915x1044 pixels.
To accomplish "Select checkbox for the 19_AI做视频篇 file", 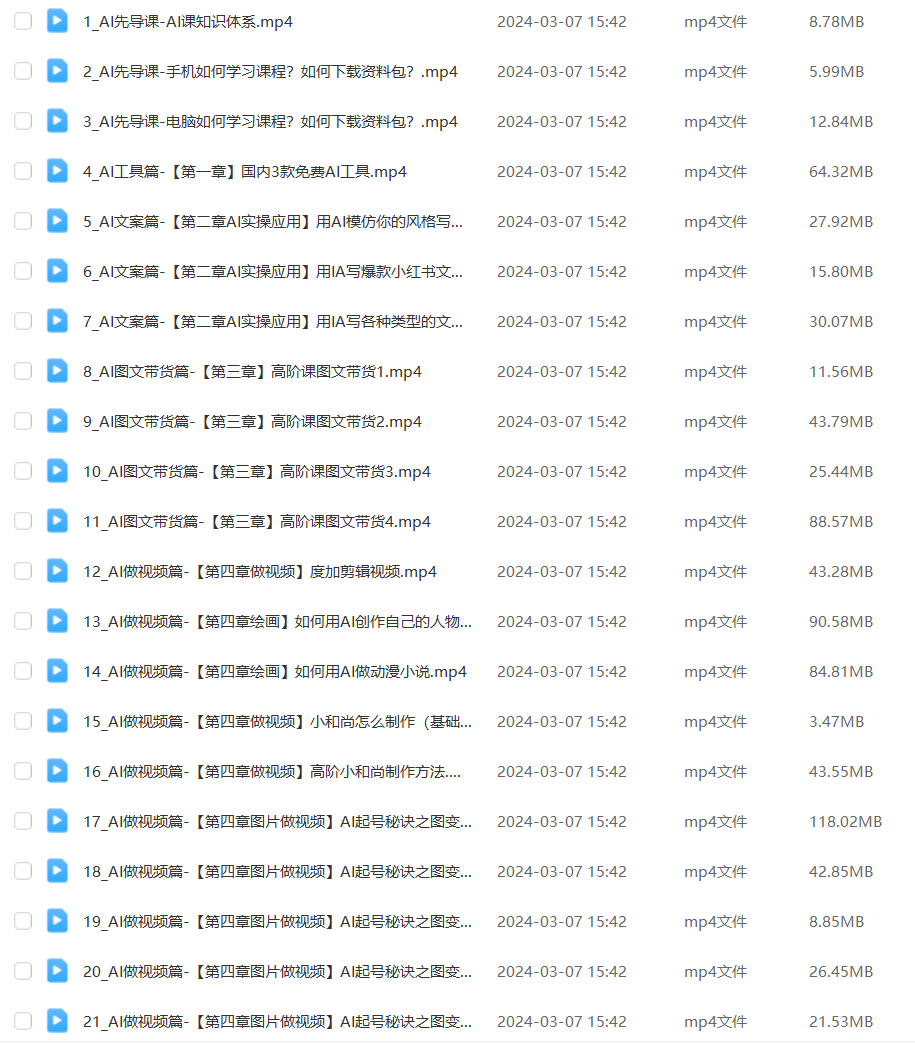I will click(x=23, y=921).
